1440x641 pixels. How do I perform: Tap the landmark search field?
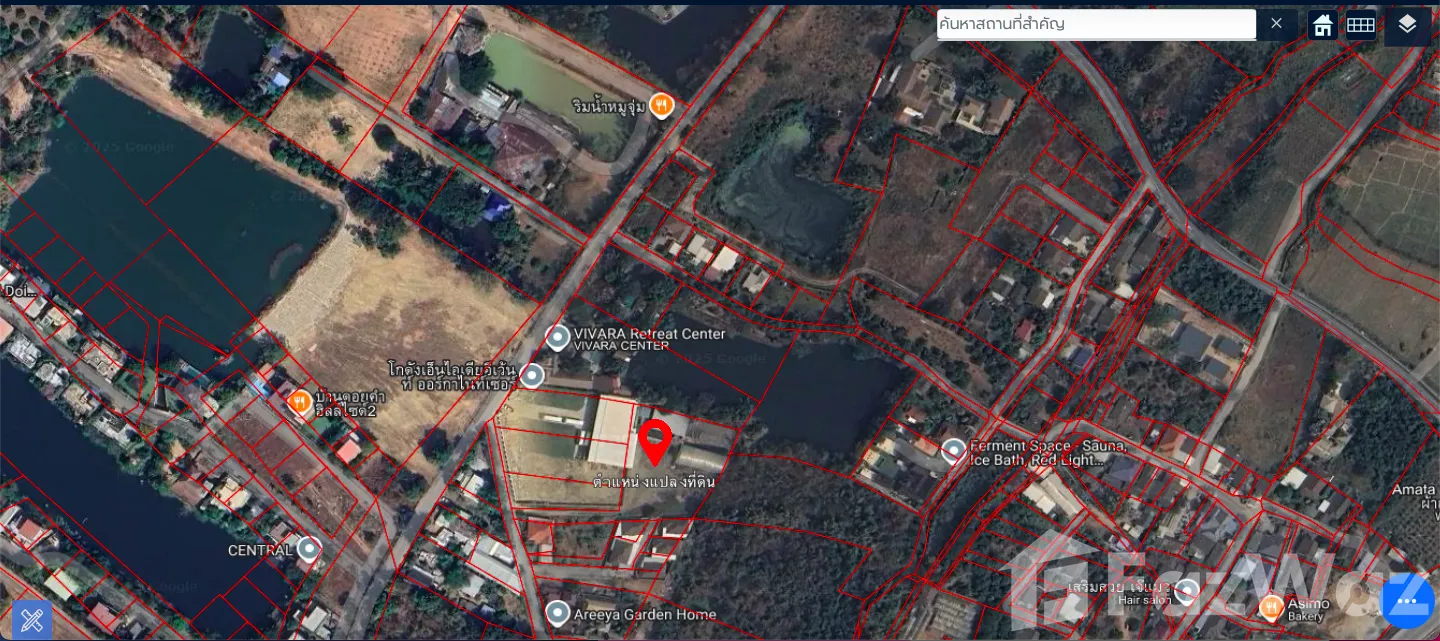(1095, 24)
